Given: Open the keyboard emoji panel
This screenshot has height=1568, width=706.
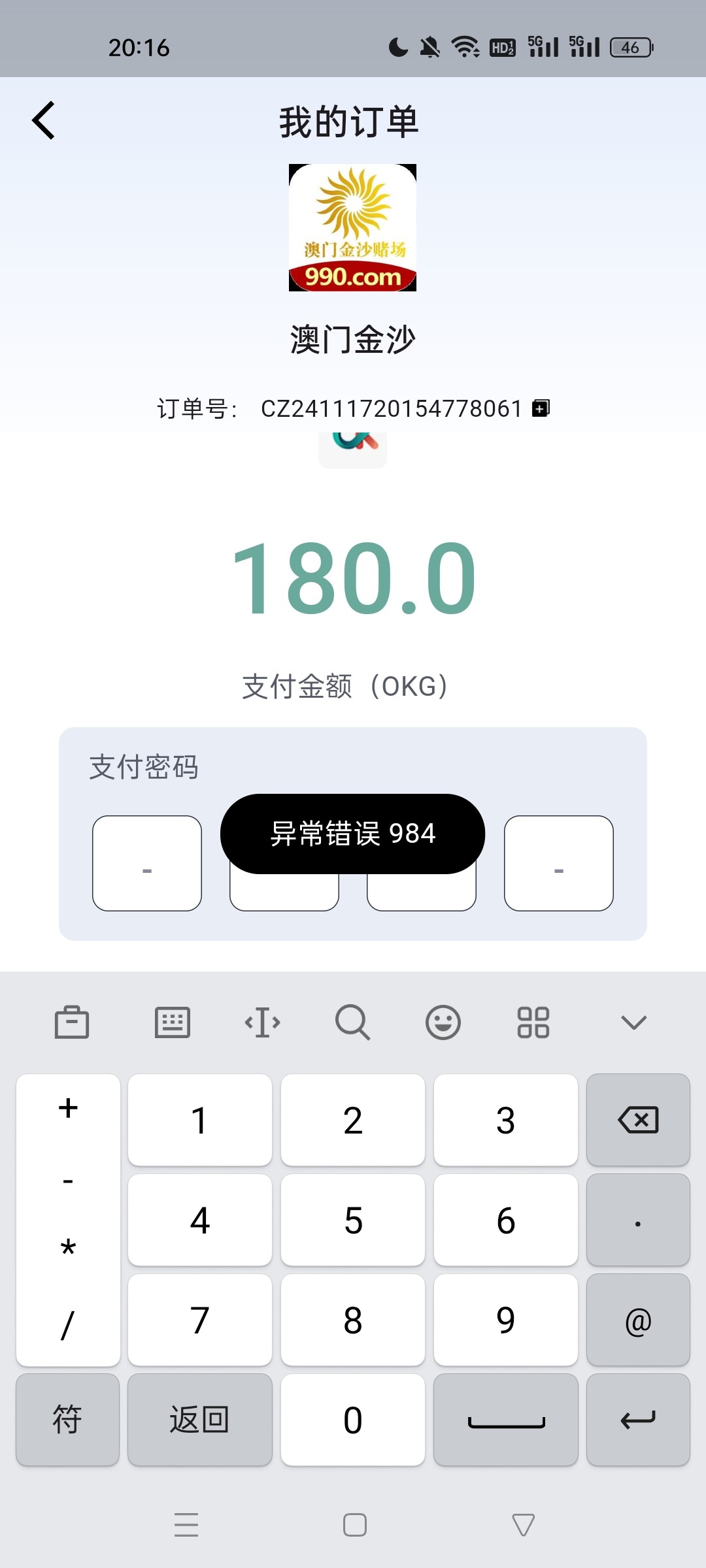Looking at the screenshot, I should pos(443,1022).
